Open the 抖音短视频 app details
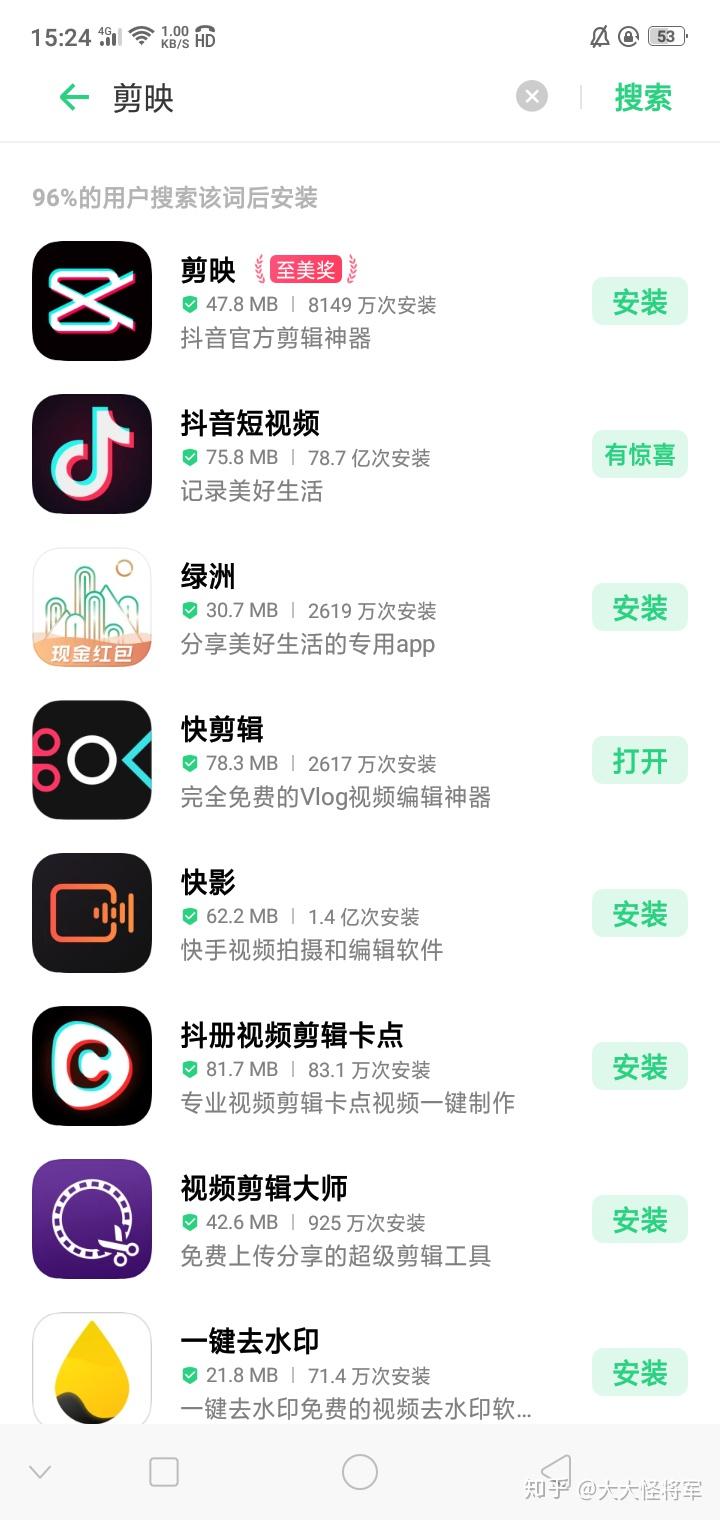720x1520 pixels. (x=300, y=454)
